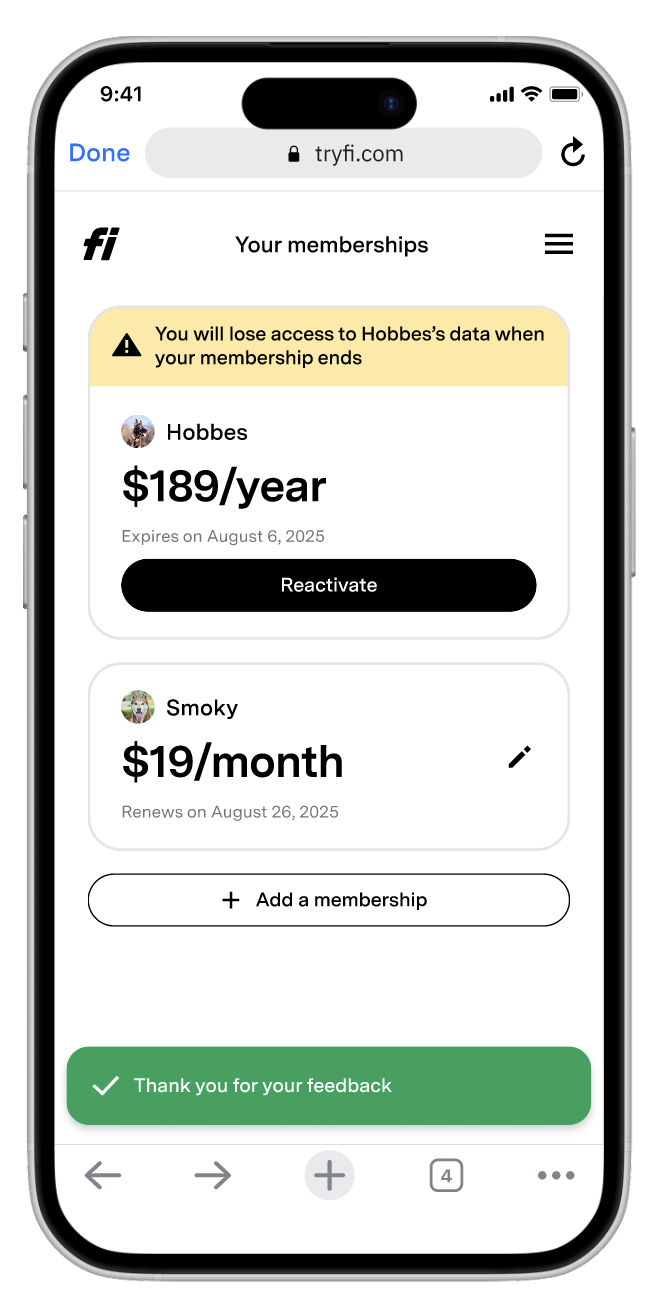The width and height of the screenshot is (672, 1312).
Task: Reload the tryfi.com page
Action: point(572,153)
